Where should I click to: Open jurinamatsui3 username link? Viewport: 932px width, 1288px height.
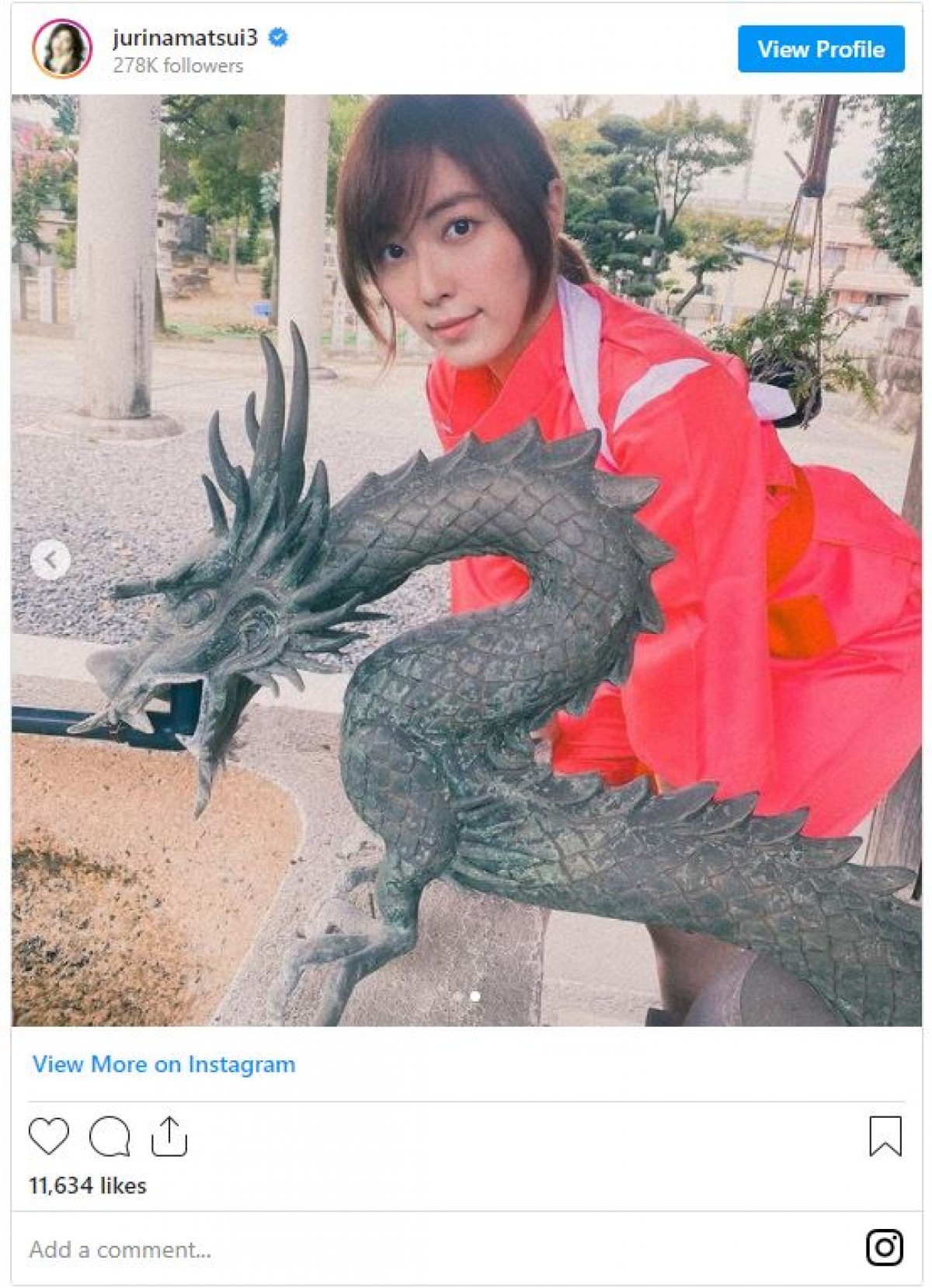click(184, 37)
